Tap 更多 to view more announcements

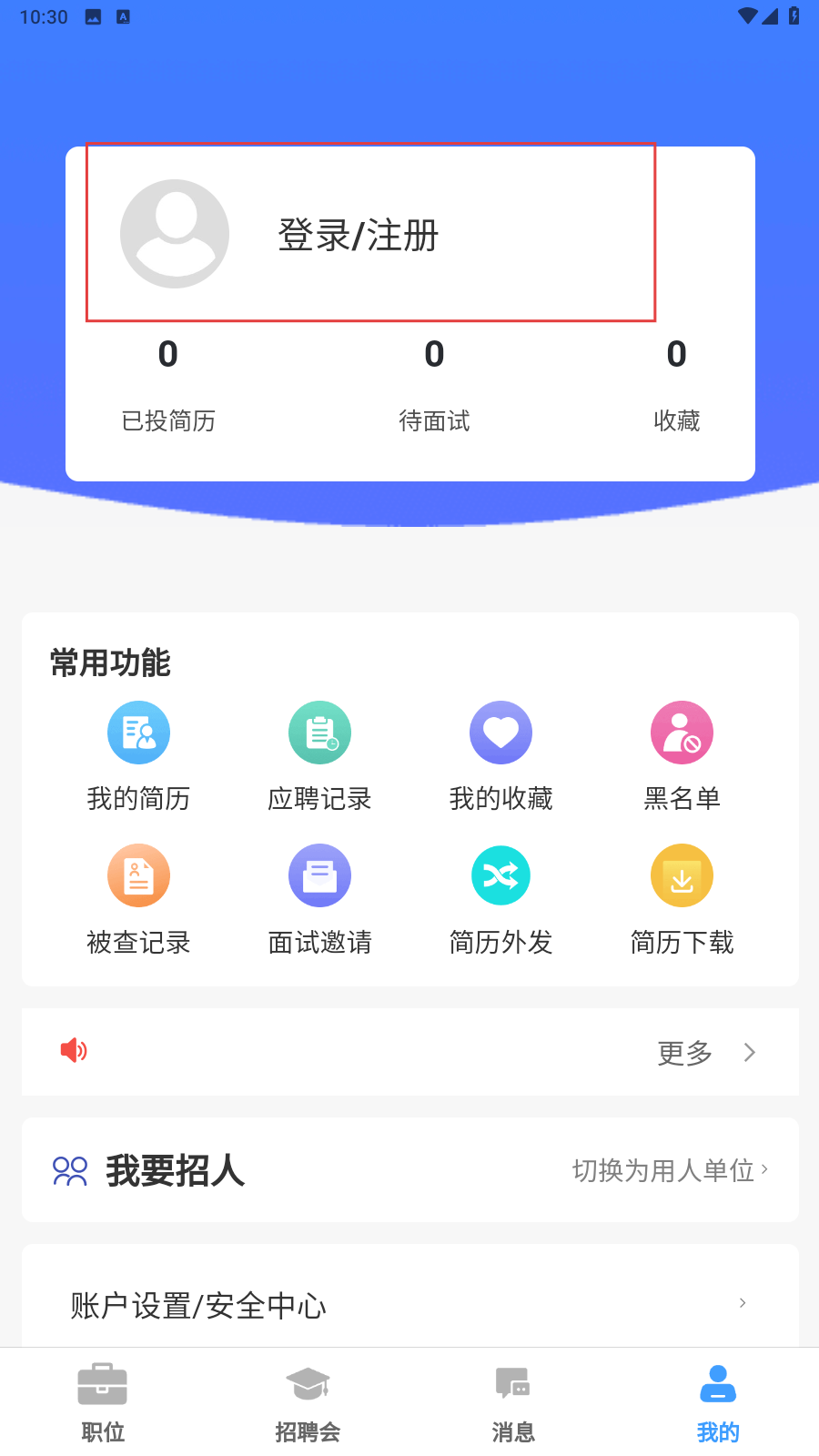706,1053
